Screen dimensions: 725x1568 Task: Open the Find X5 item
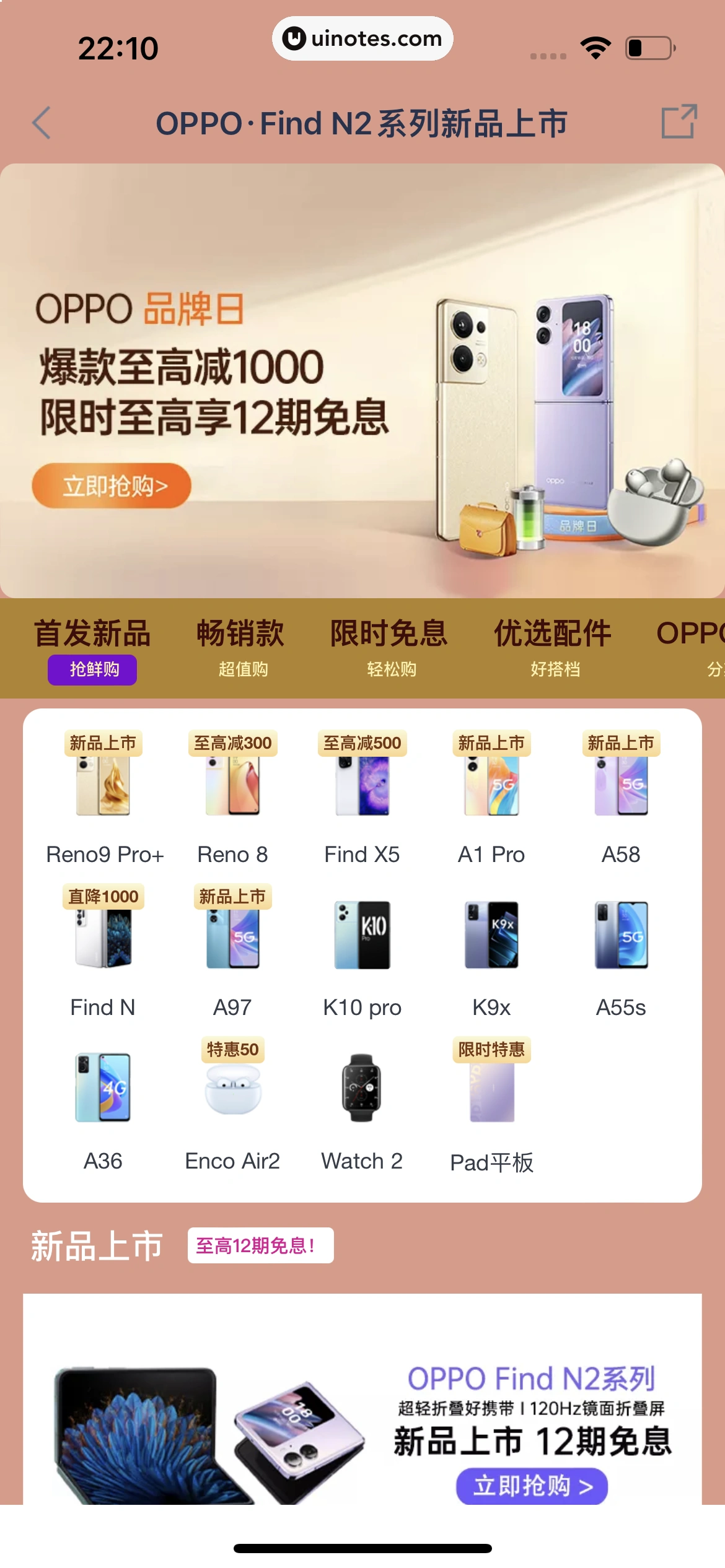pyautogui.click(x=362, y=799)
